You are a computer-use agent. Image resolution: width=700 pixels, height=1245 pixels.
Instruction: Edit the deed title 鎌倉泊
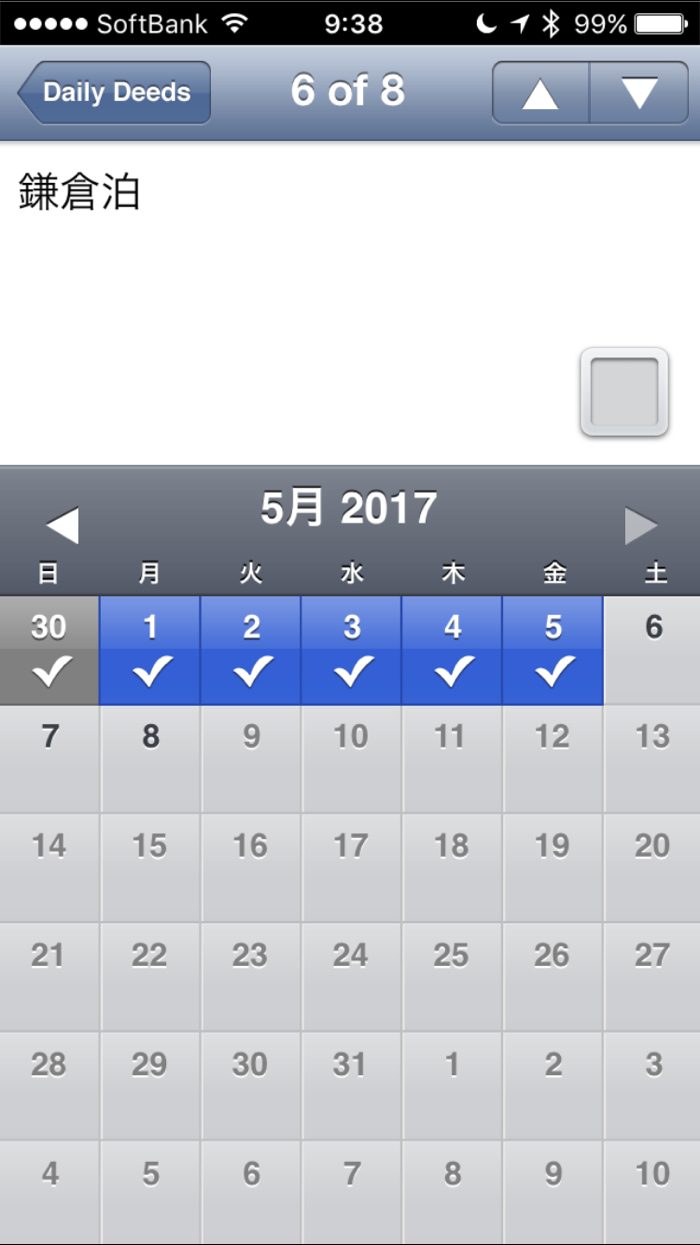pyautogui.click(x=80, y=192)
